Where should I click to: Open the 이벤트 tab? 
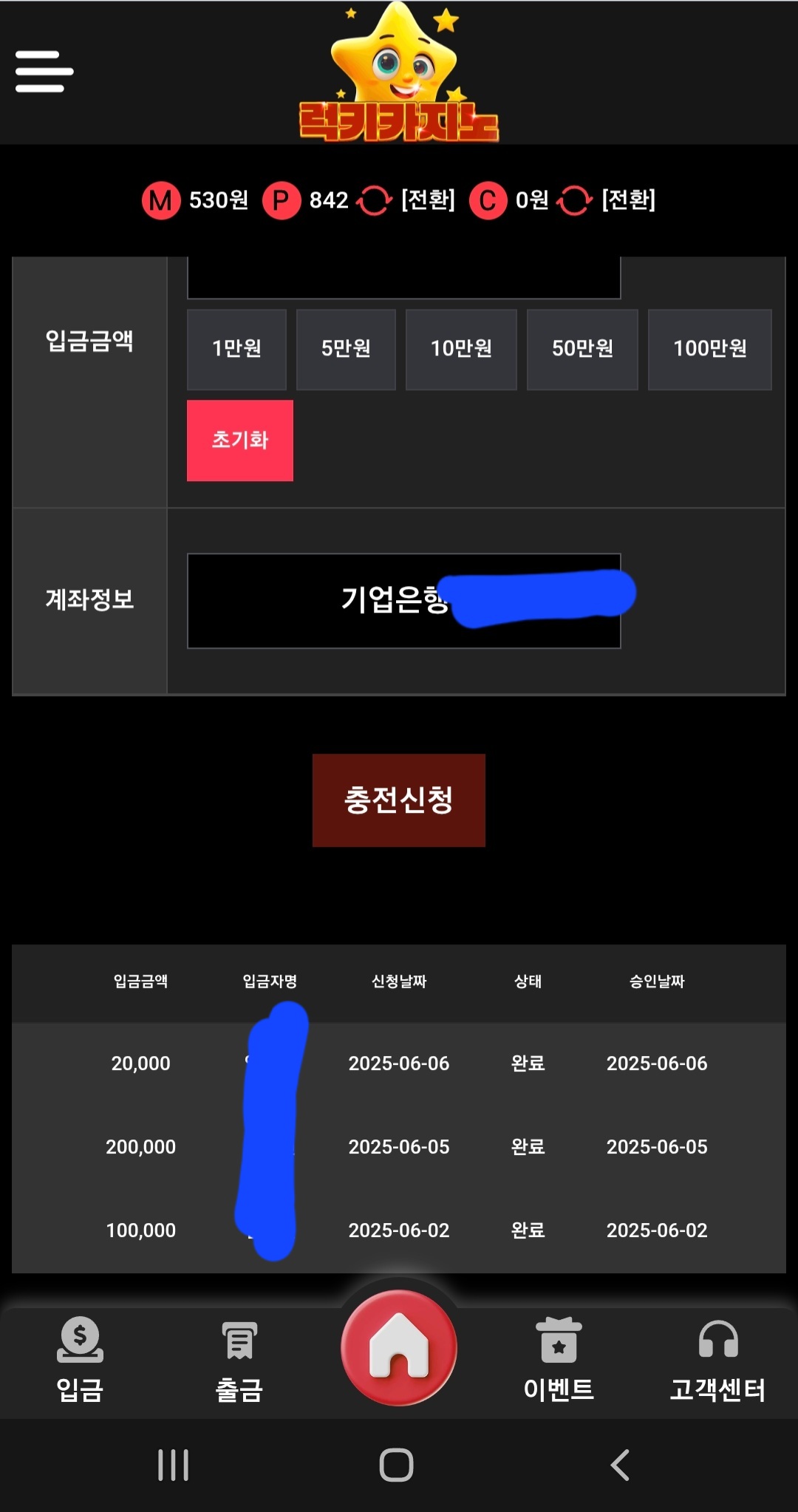(559, 1360)
